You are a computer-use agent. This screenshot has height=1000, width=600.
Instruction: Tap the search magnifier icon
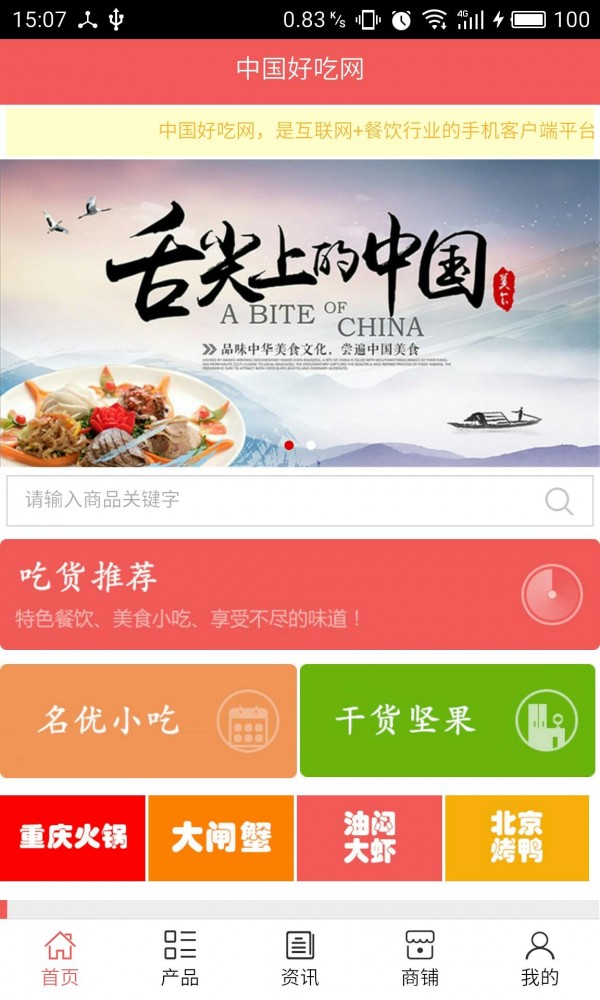pyautogui.click(x=559, y=501)
